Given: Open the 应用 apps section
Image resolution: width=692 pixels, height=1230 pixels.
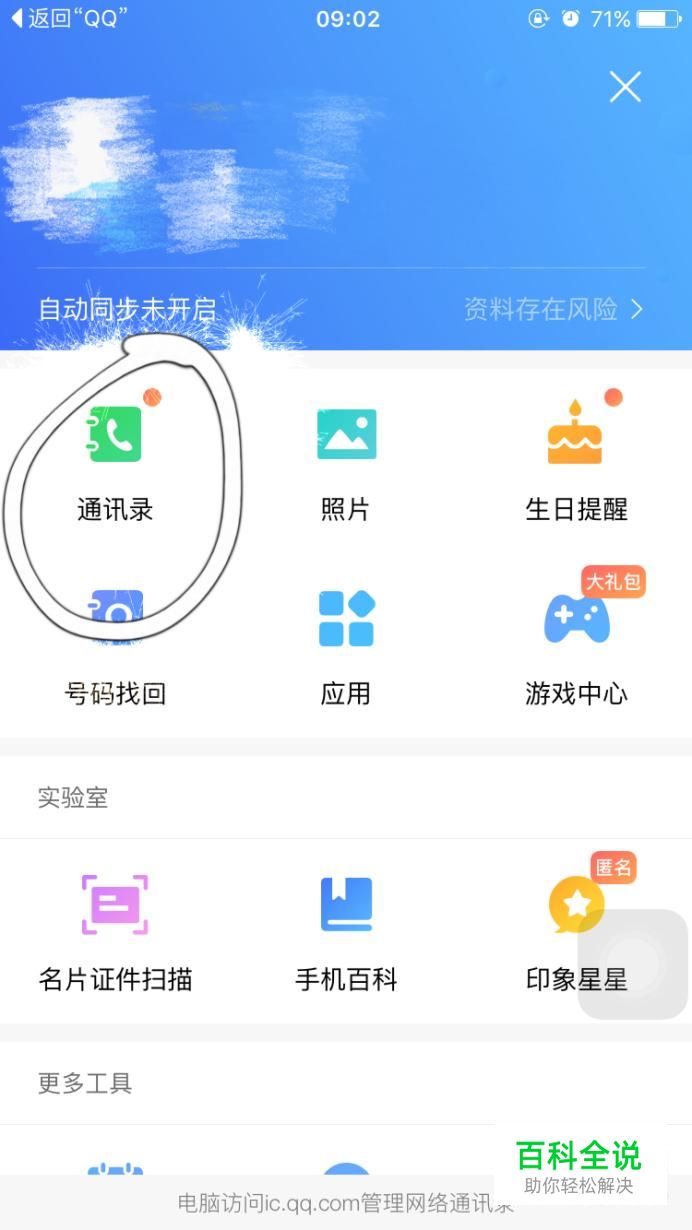Looking at the screenshot, I should coord(346,645).
